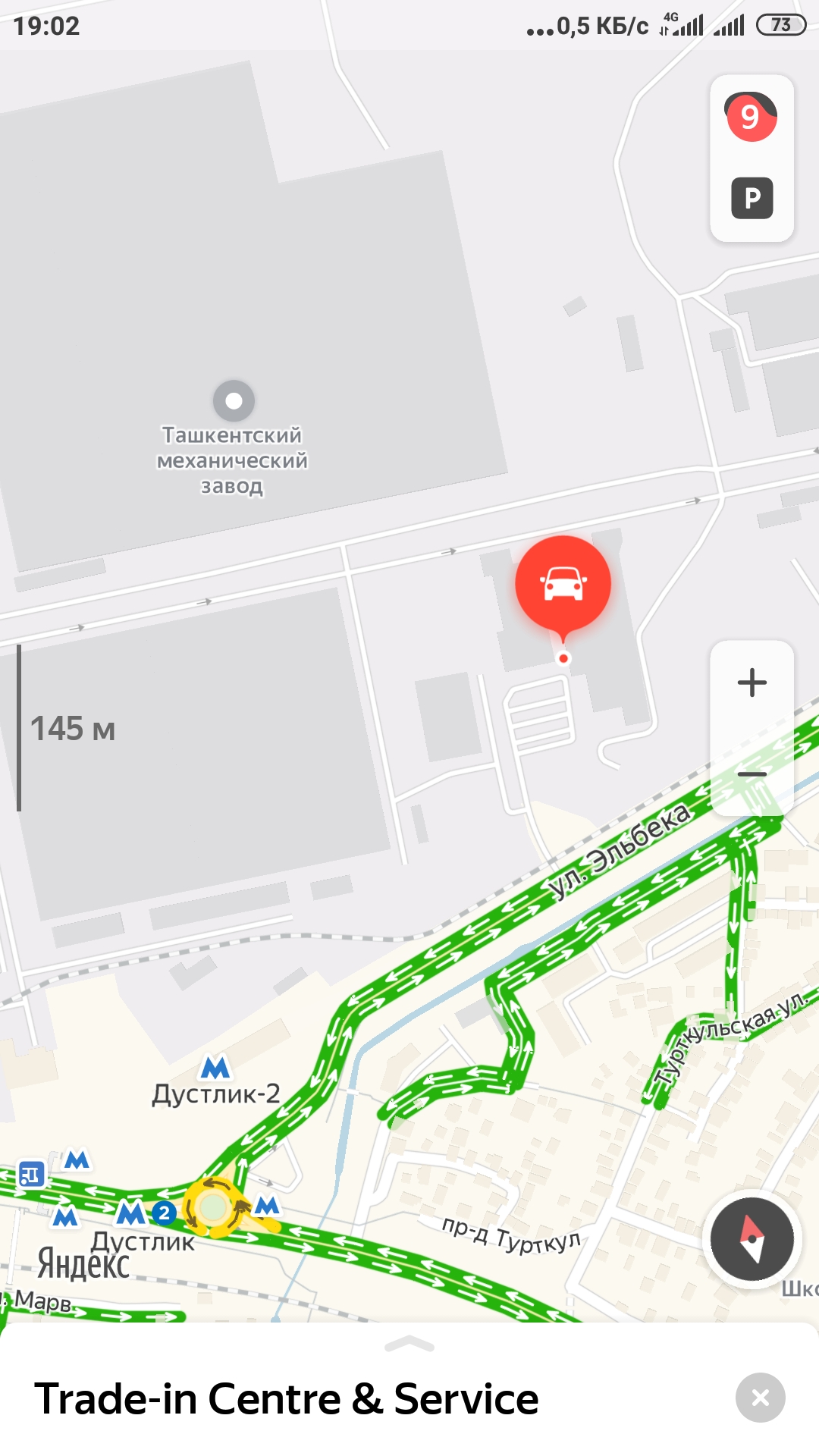Zoom in on the map
819x1456 pixels.
point(752,682)
